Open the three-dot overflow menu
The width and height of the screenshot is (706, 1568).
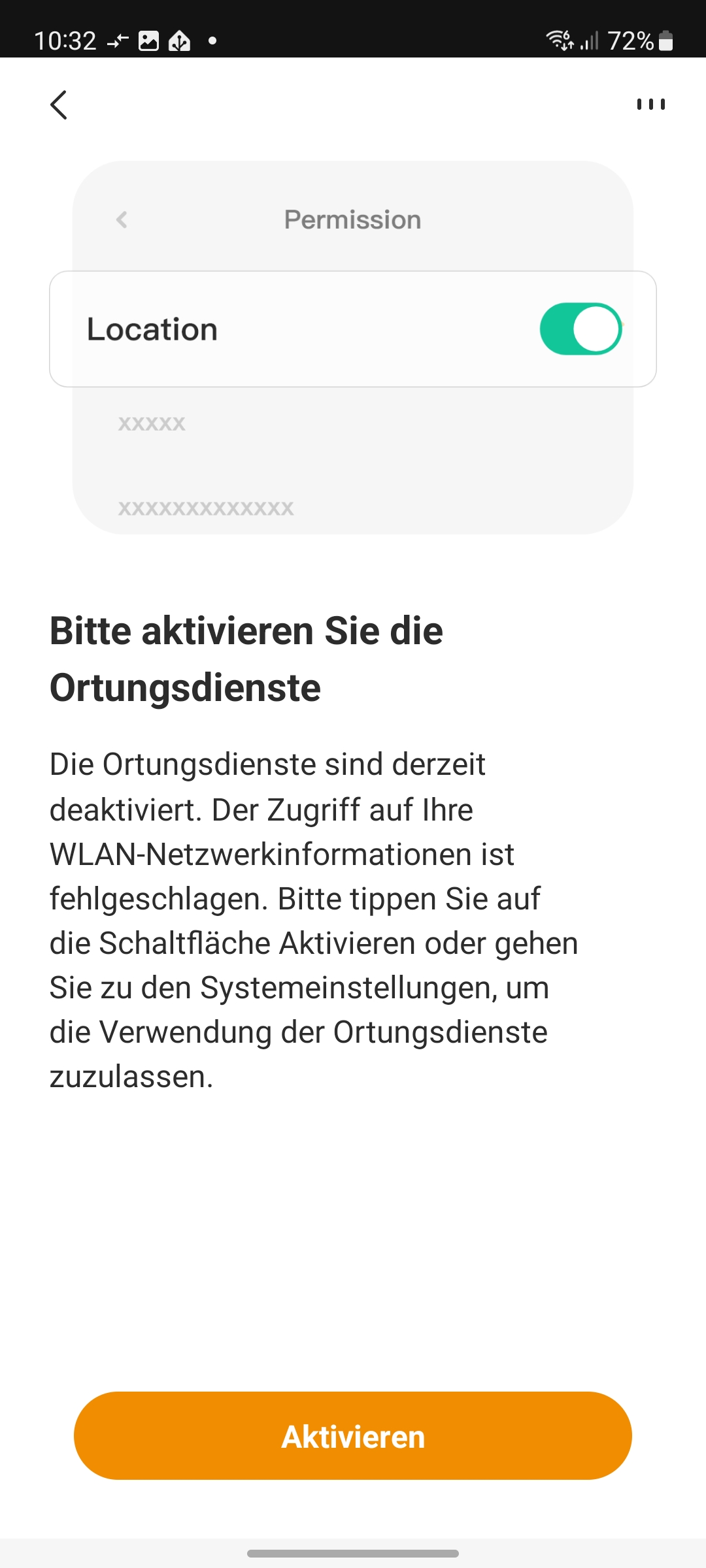pos(650,105)
